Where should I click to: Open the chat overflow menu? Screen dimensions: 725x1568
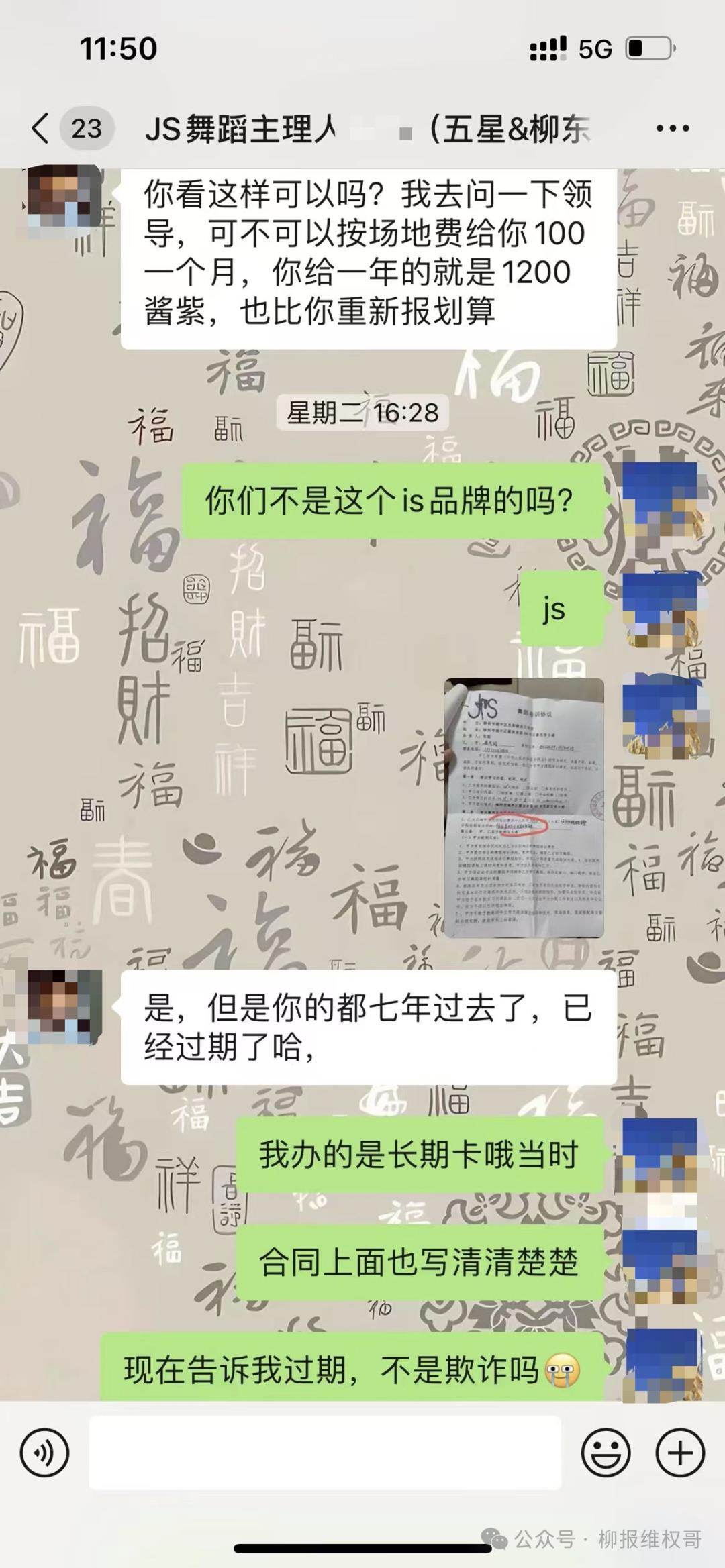click(x=672, y=128)
